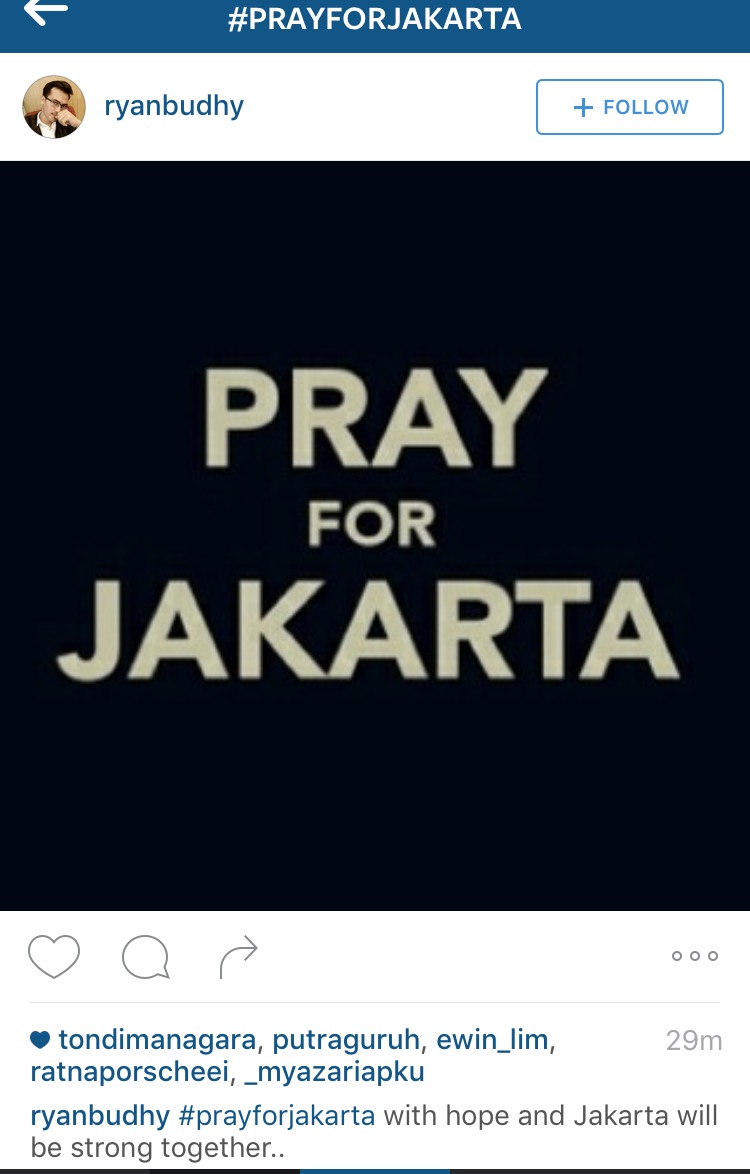This screenshot has width=750, height=1174.
Task: Open ryanbudhy's profile picture
Action: (54, 107)
